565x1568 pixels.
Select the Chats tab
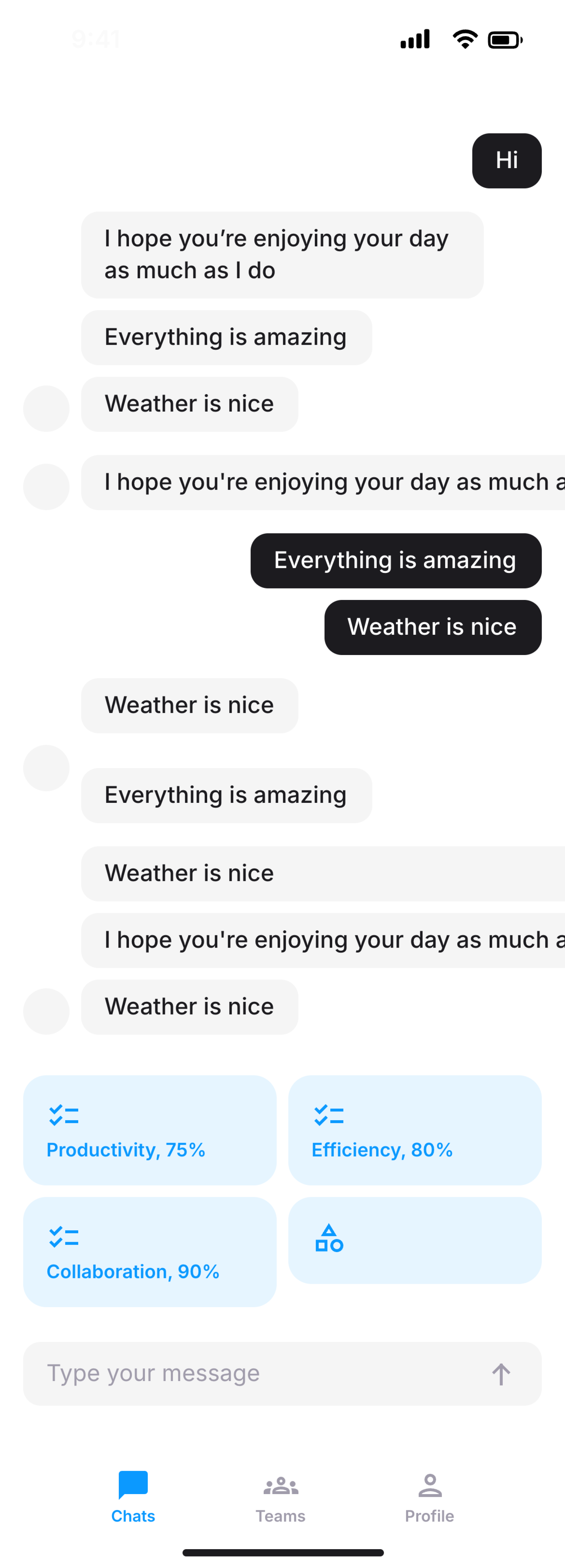point(133,1497)
